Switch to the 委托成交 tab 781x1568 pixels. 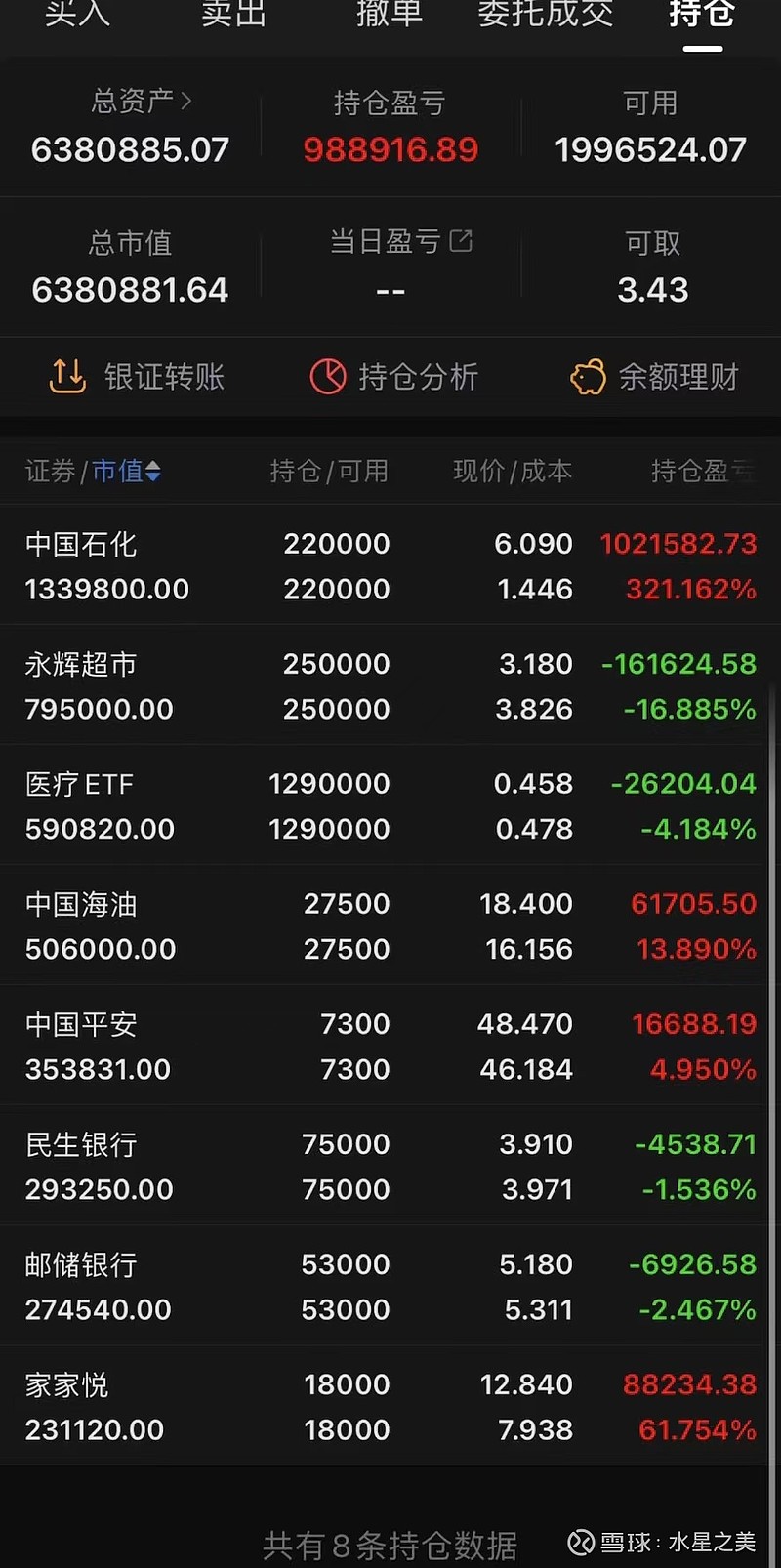coord(546,14)
